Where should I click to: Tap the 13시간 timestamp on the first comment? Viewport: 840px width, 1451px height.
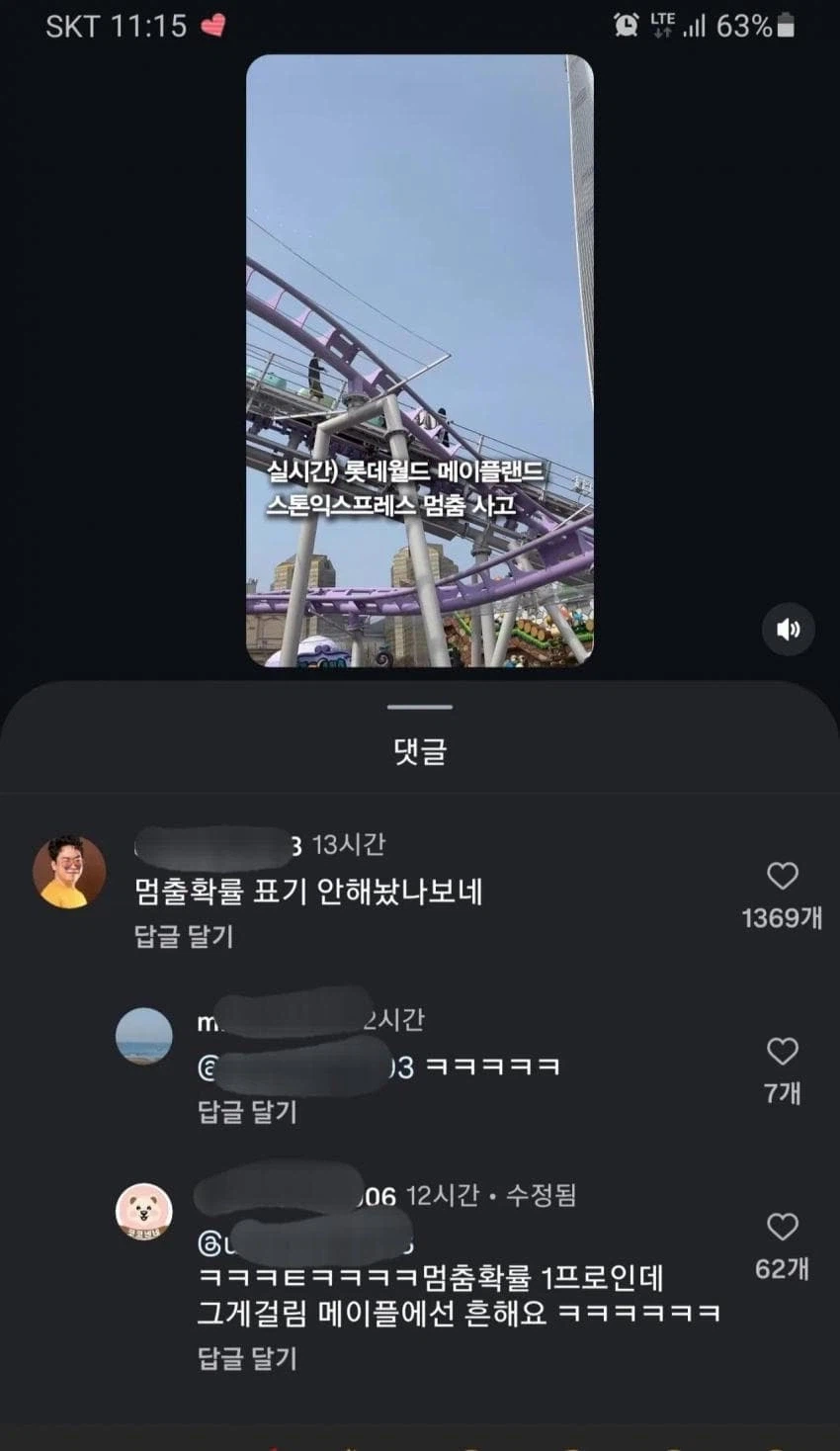tap(353, 844)
